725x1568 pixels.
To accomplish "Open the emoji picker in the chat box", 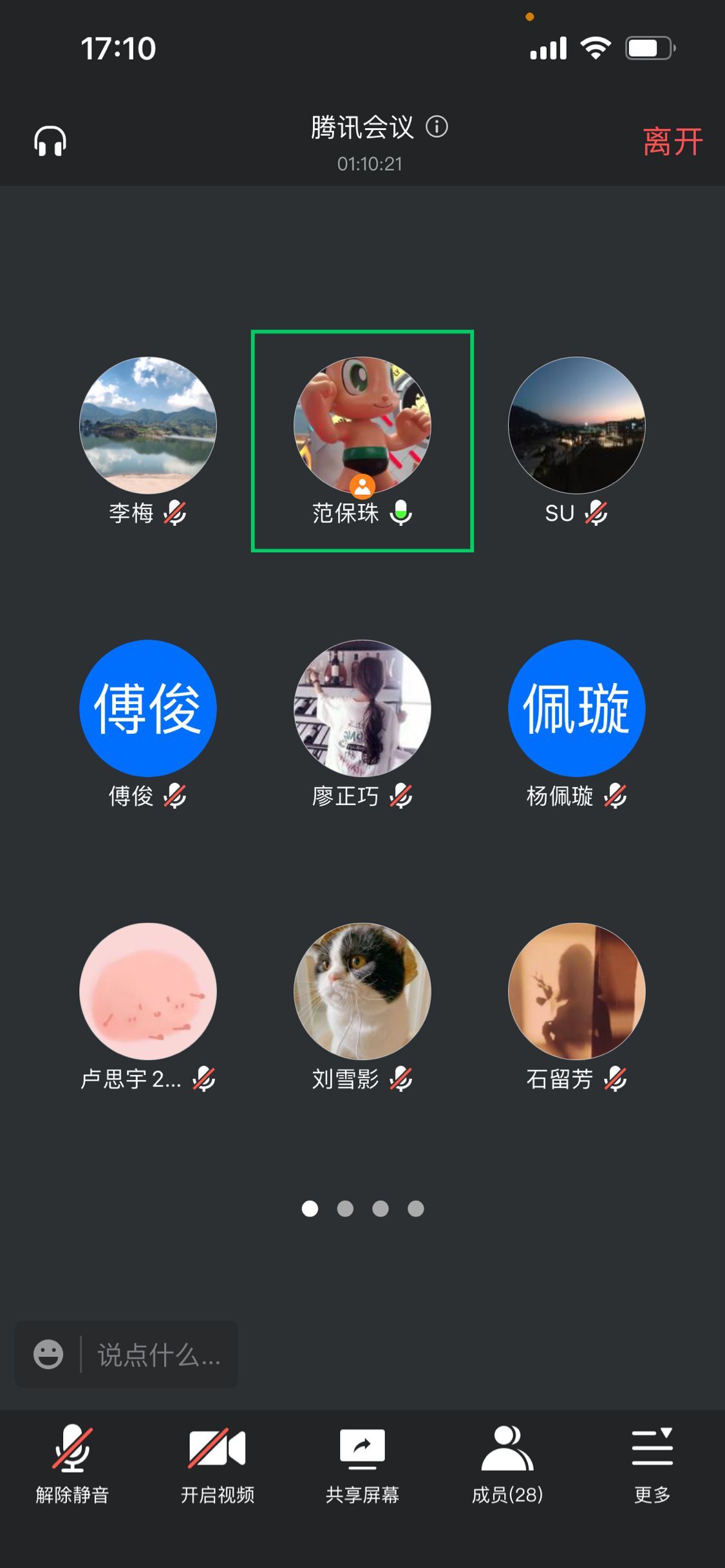I will pyautogui.click(x=48, y=1354).
